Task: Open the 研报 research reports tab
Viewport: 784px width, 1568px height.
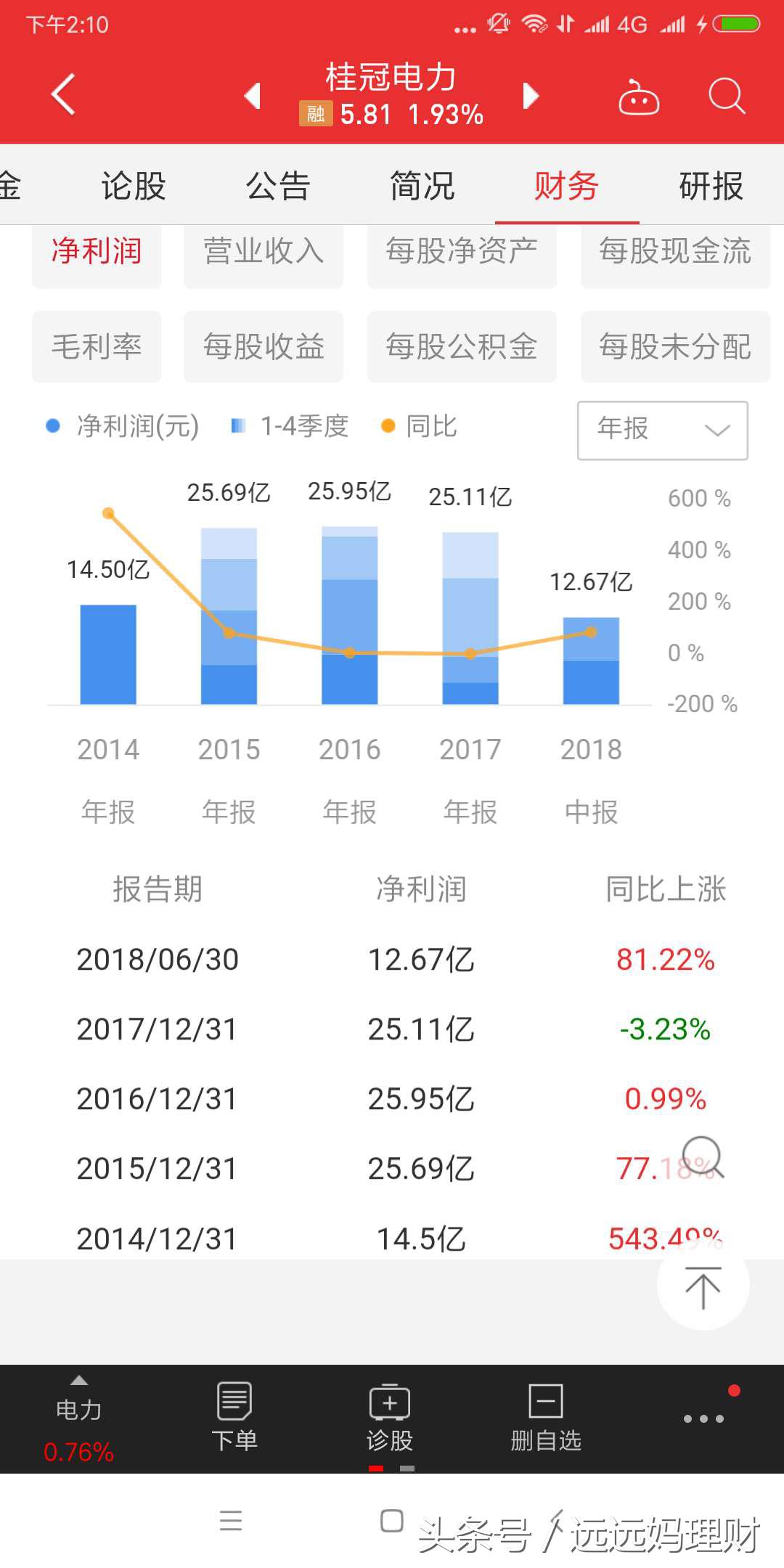Action: point(710,186)
